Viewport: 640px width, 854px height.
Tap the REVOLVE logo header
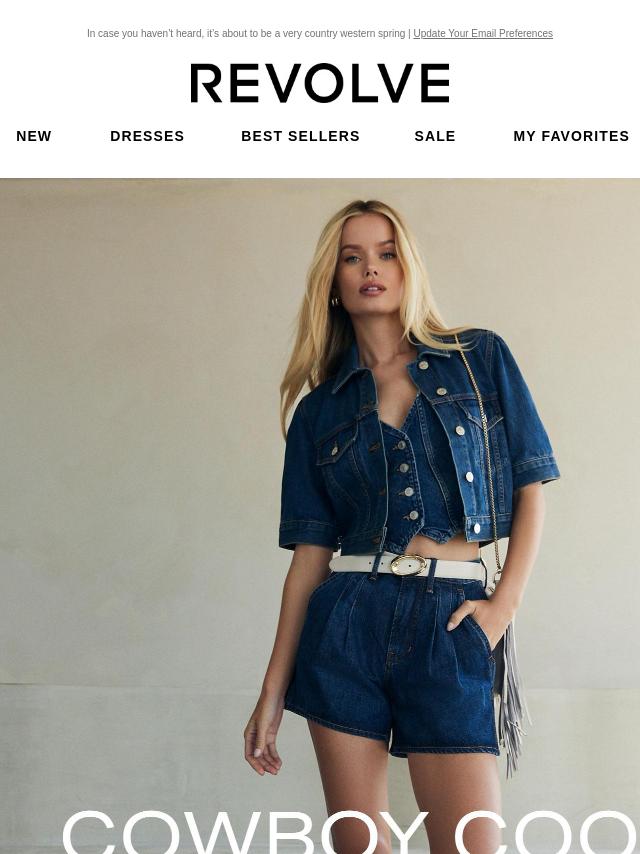pyautogui.click(x=320, y=84)
